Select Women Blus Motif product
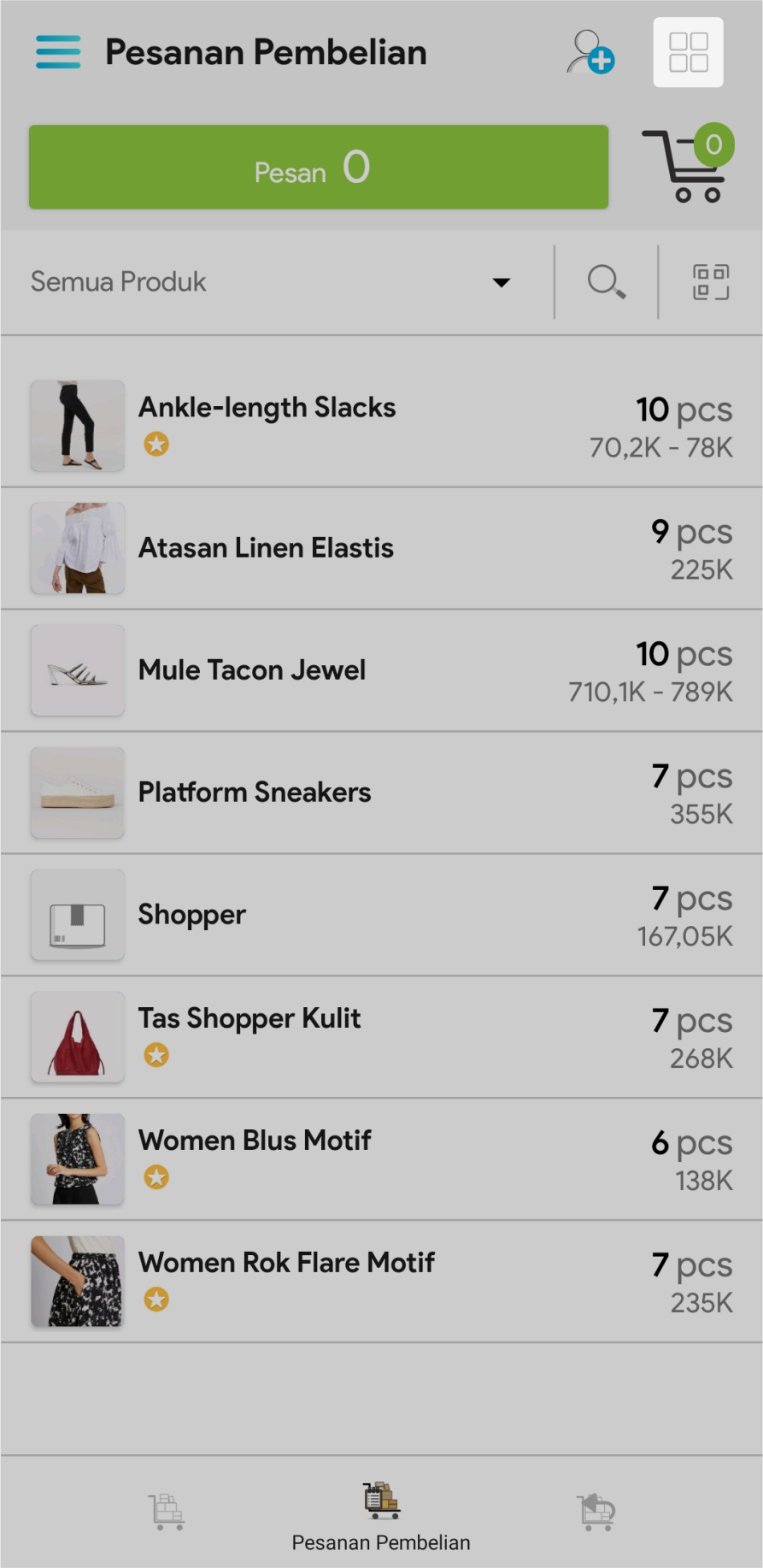The width and height of the screenshot is (763, 1568). pyautogui.click(x=381, y=1159)
